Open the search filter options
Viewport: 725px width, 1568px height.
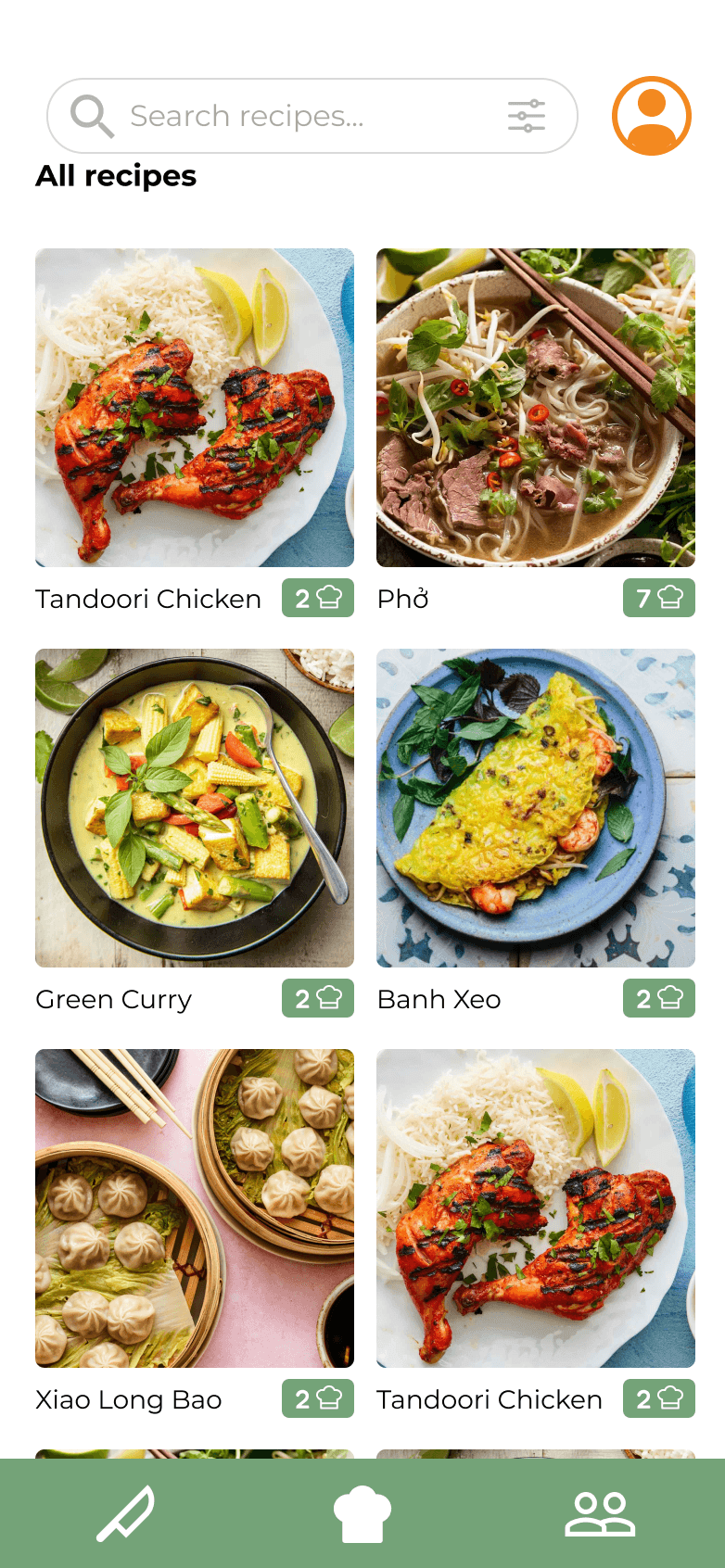tap(526, 116)
